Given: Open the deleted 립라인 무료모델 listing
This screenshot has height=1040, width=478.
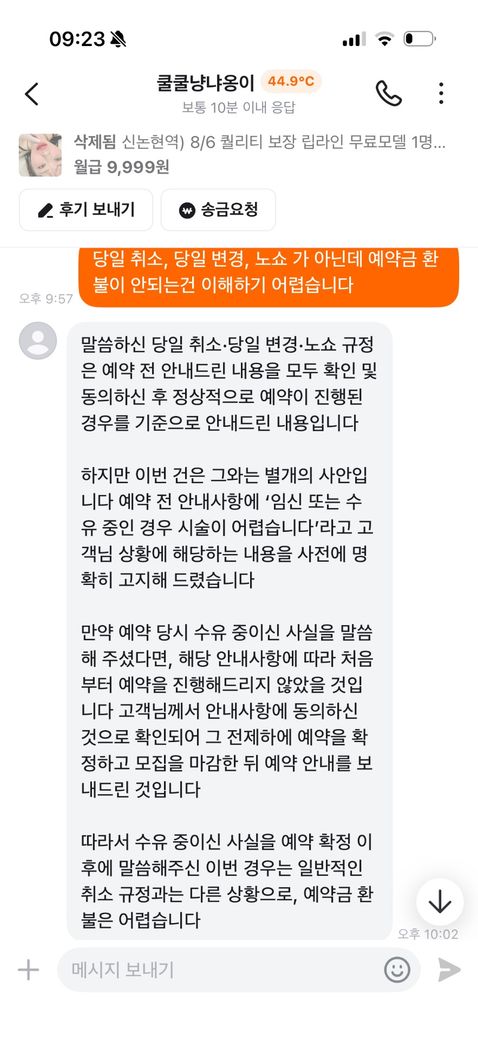Looking at the screenshot, I should (239, 154).
